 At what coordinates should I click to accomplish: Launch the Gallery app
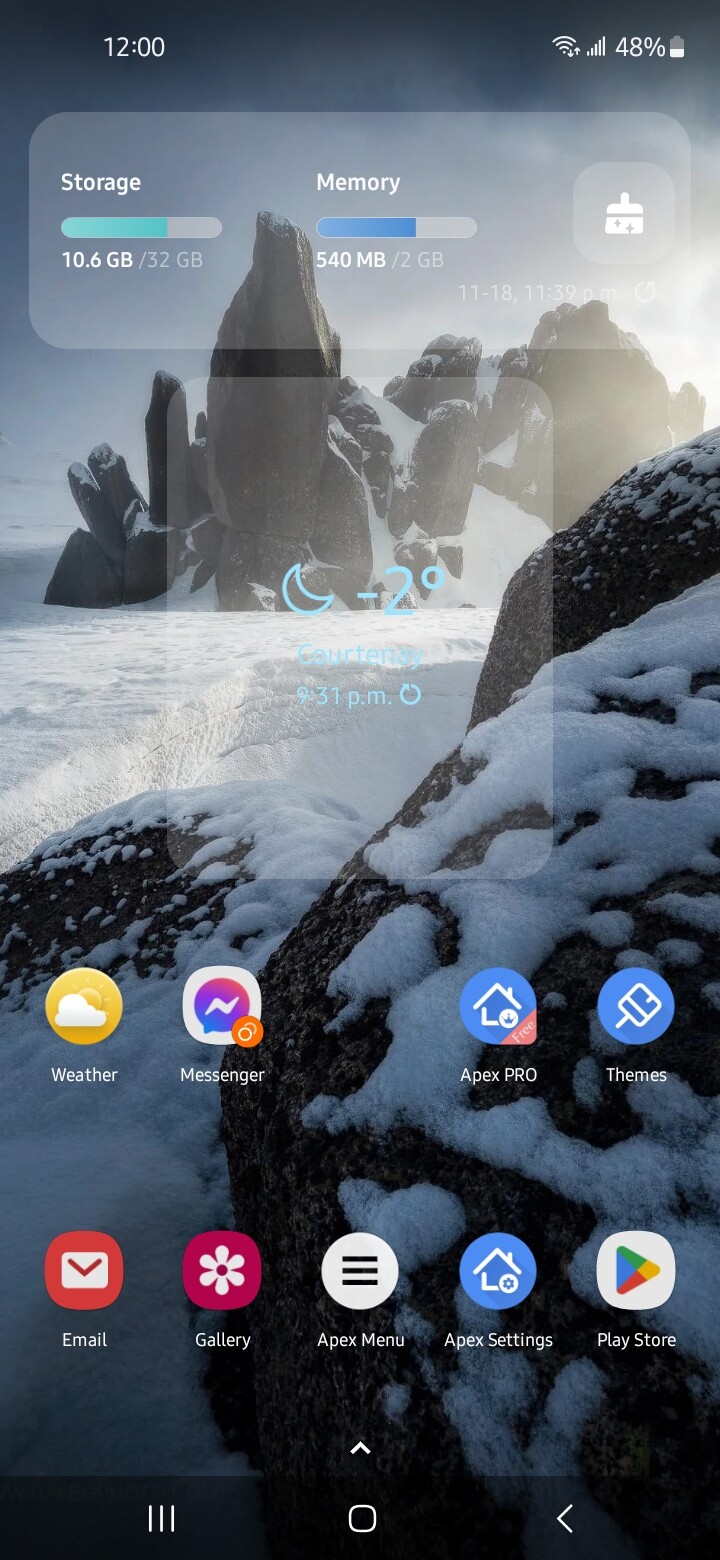[222, 1271]
